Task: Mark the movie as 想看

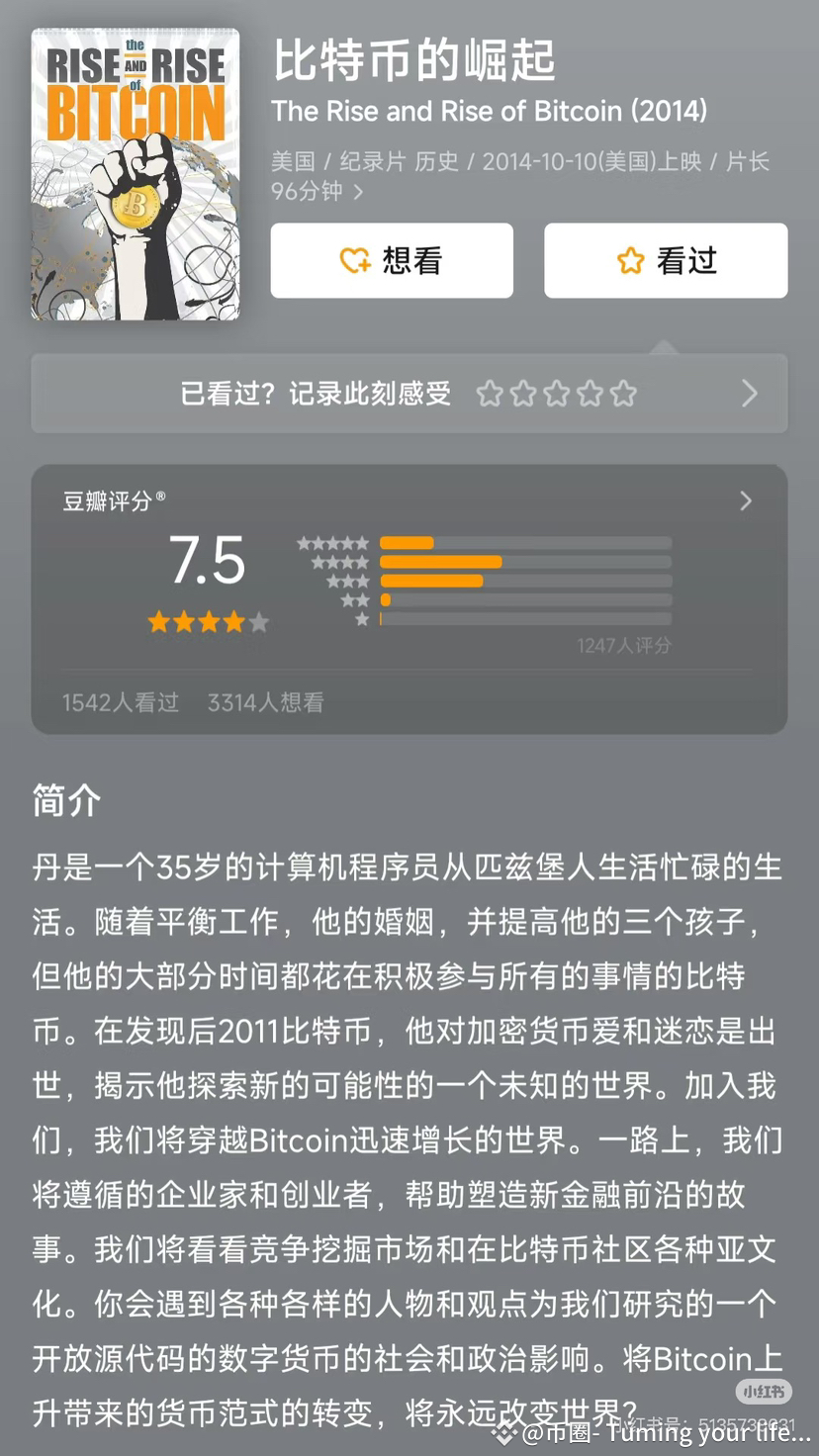Action: (x=392, y=261)
